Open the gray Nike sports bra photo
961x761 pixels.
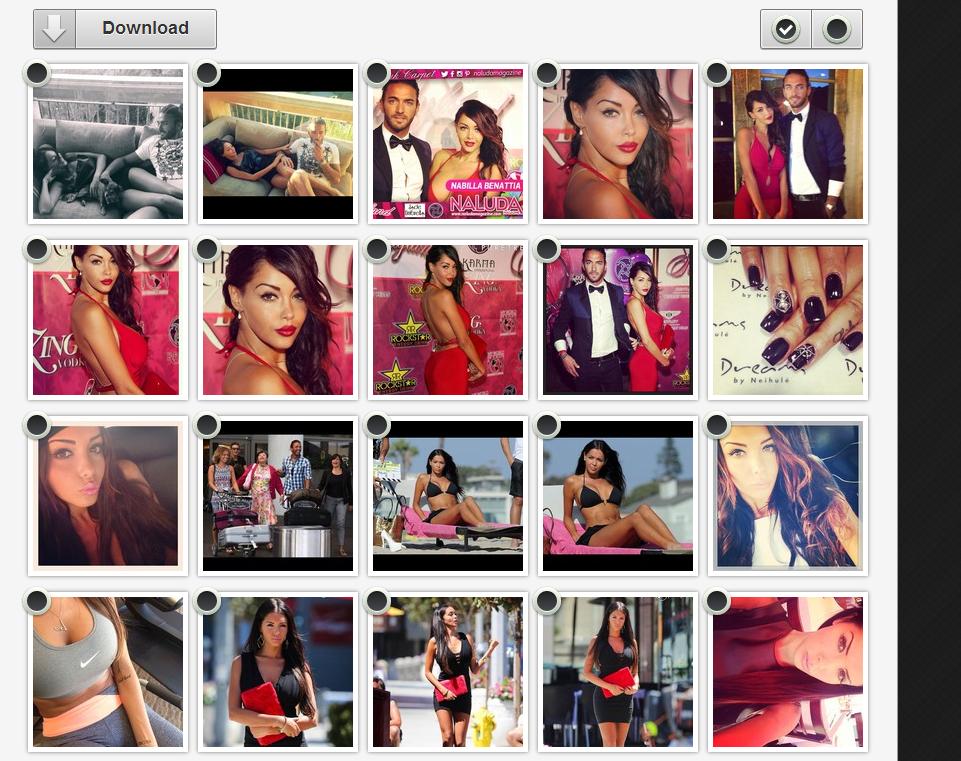tap(108, 672)
